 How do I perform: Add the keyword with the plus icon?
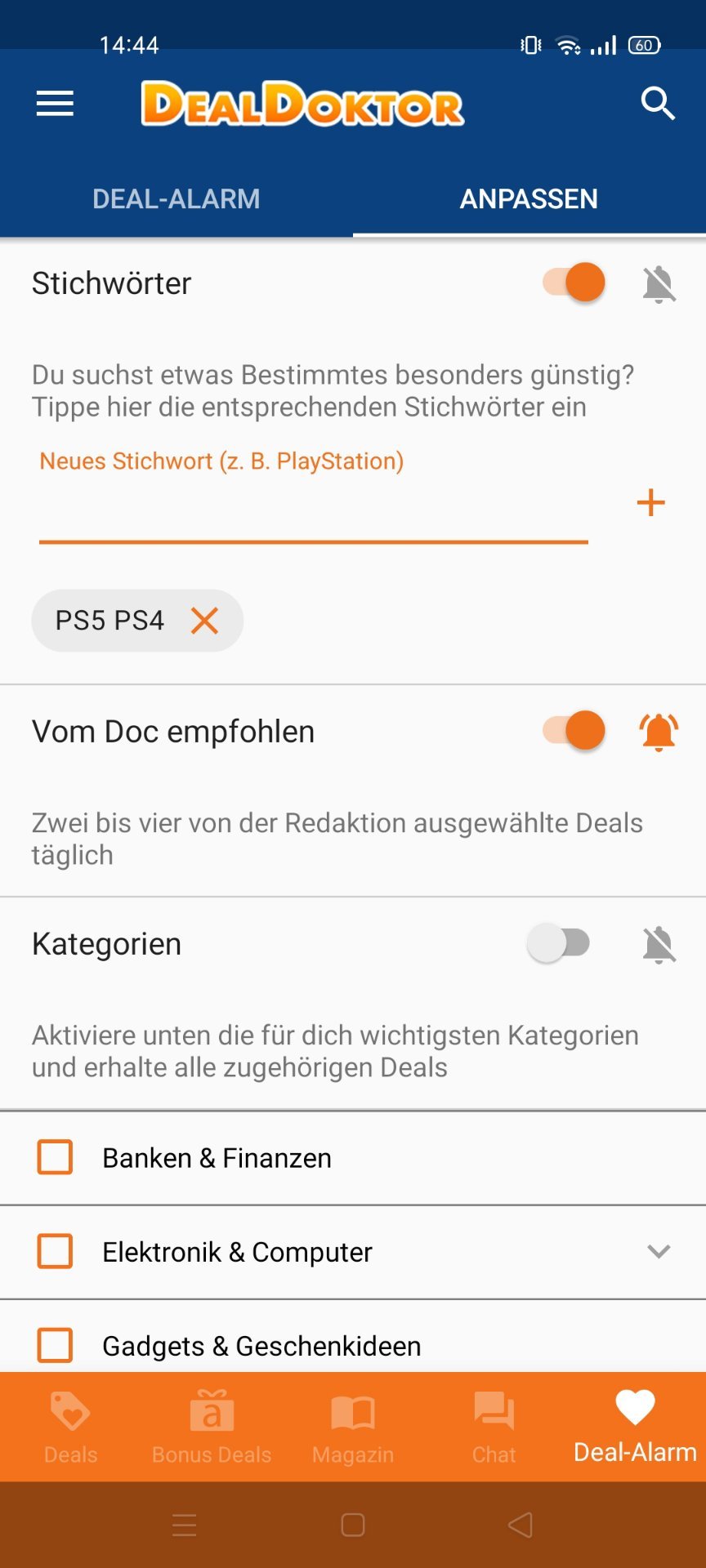click(x=650, y=502)
